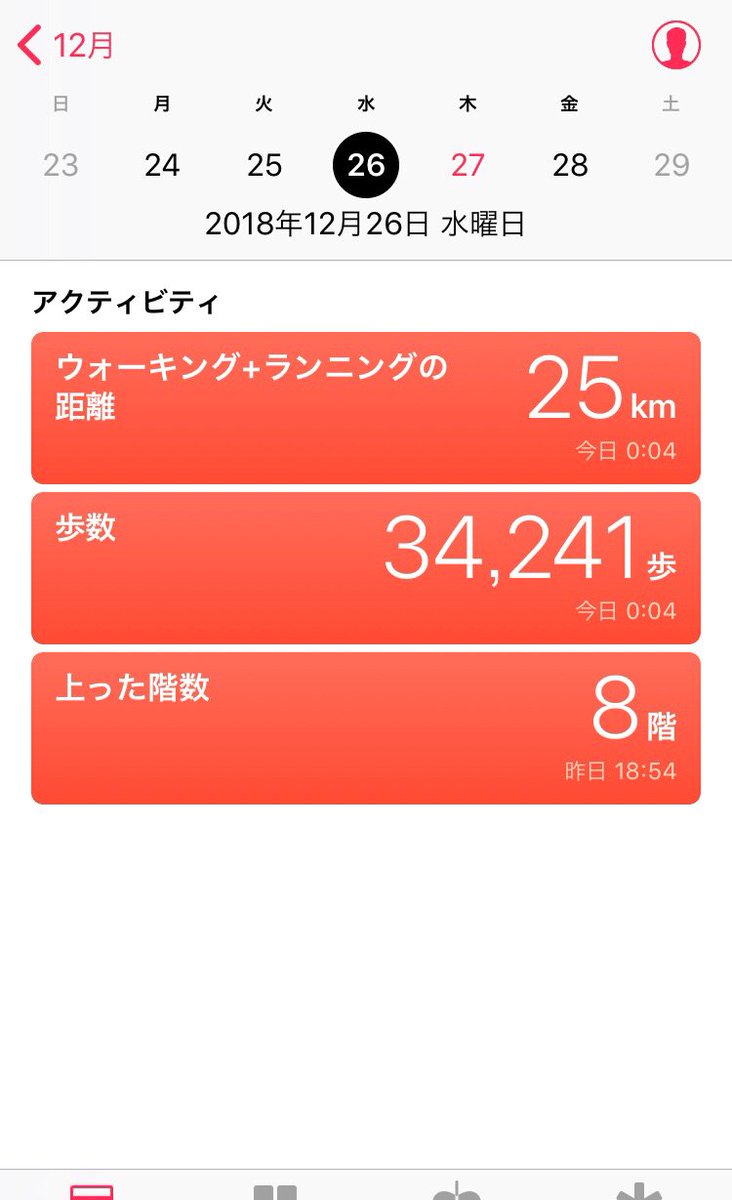Open the profile icon
Image resolution: width=732 pixels, height=1200 pixels.
(676, 45)
